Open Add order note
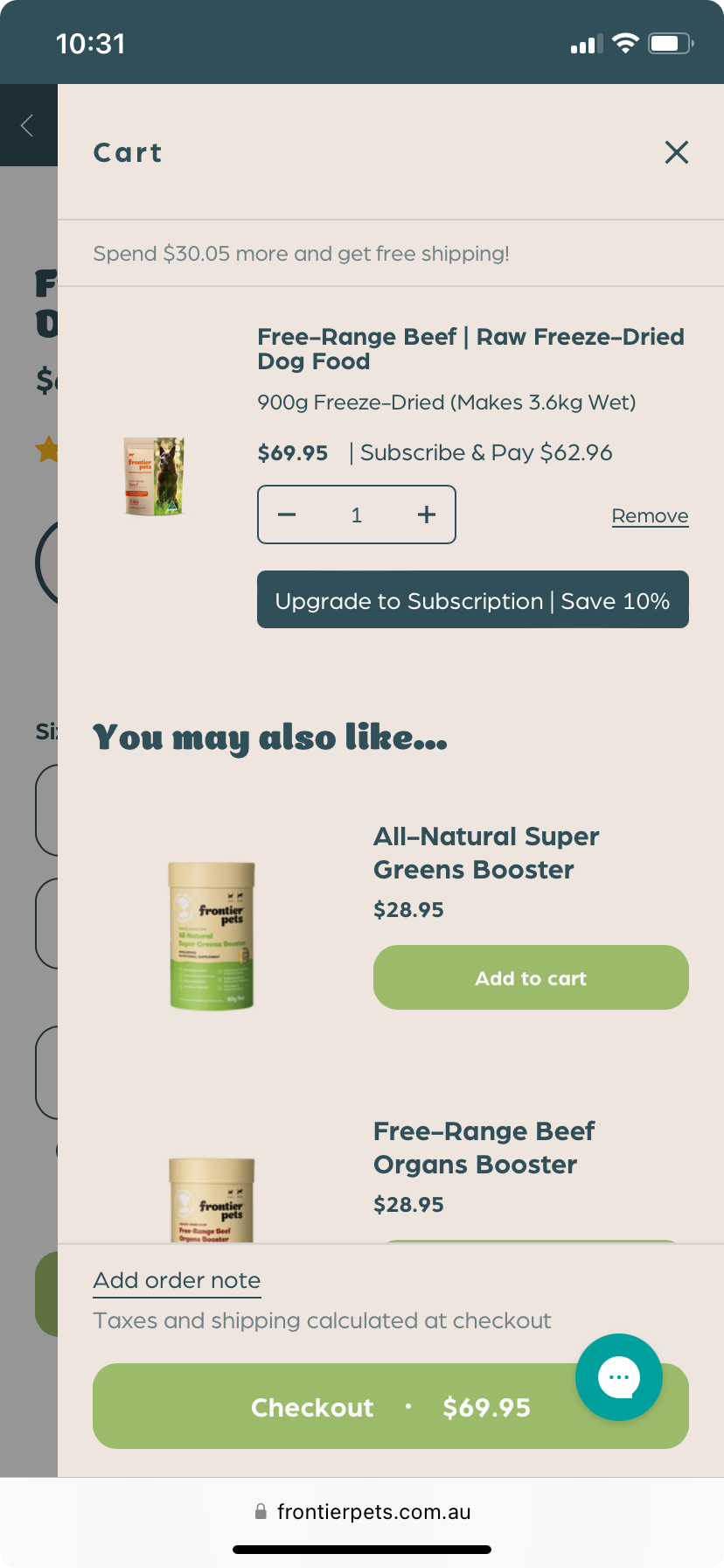This screenshot has height=1568, width=724. click(177, 1281)
